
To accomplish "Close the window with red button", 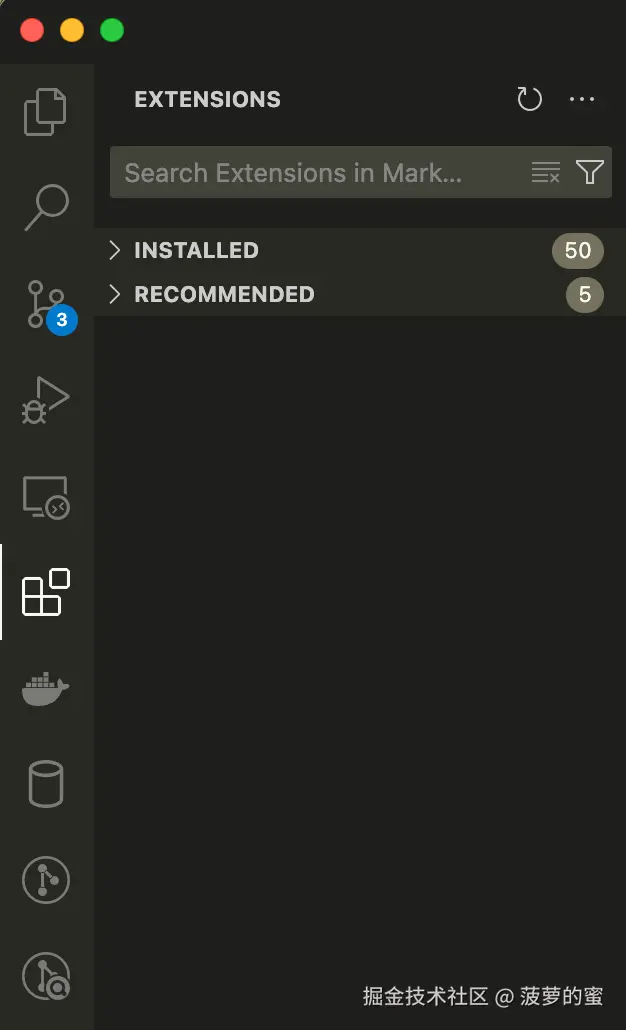I will coord(32,30).
